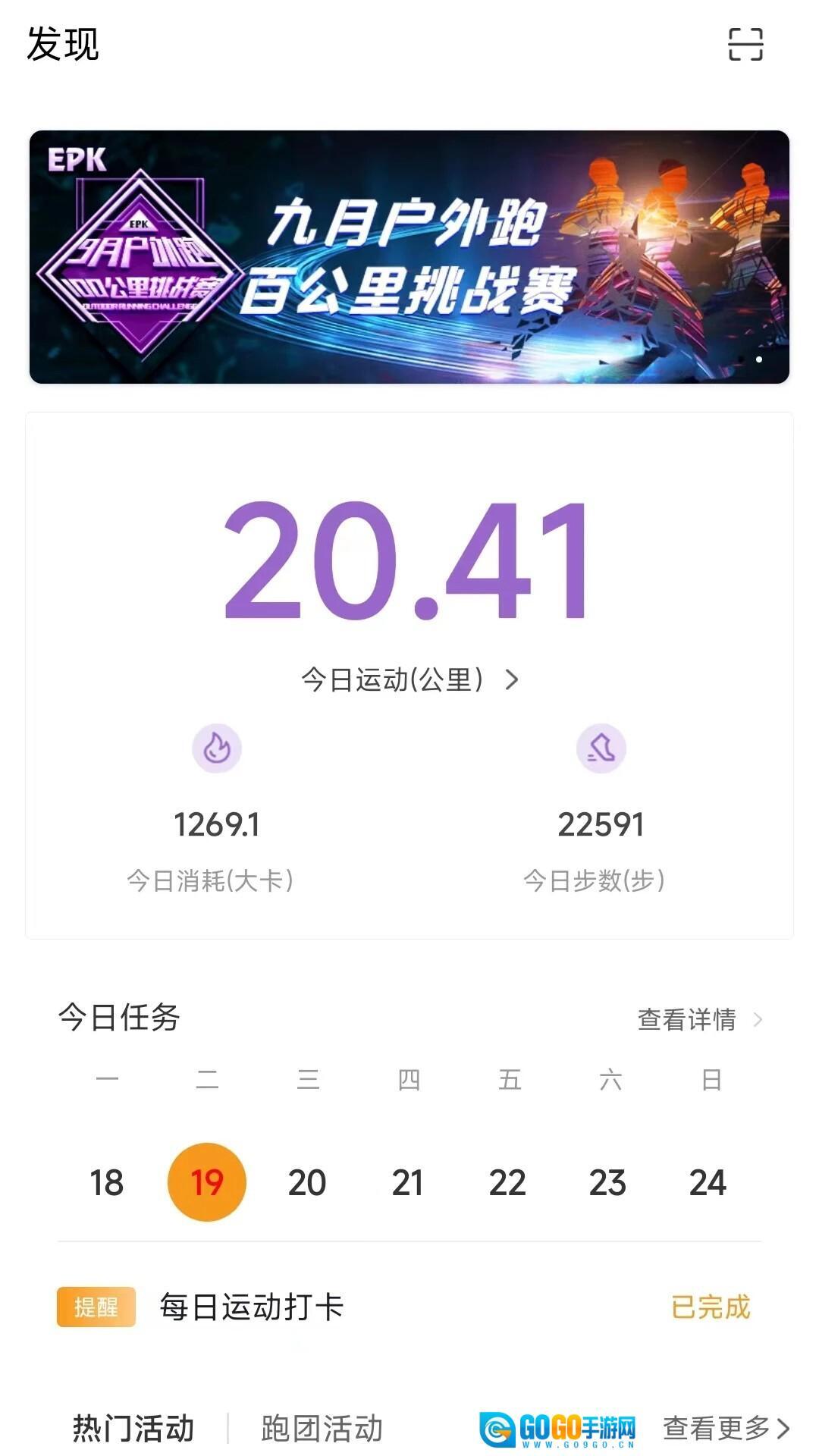
Task: Open the scan icon in the header
Action: coord(745,44)
